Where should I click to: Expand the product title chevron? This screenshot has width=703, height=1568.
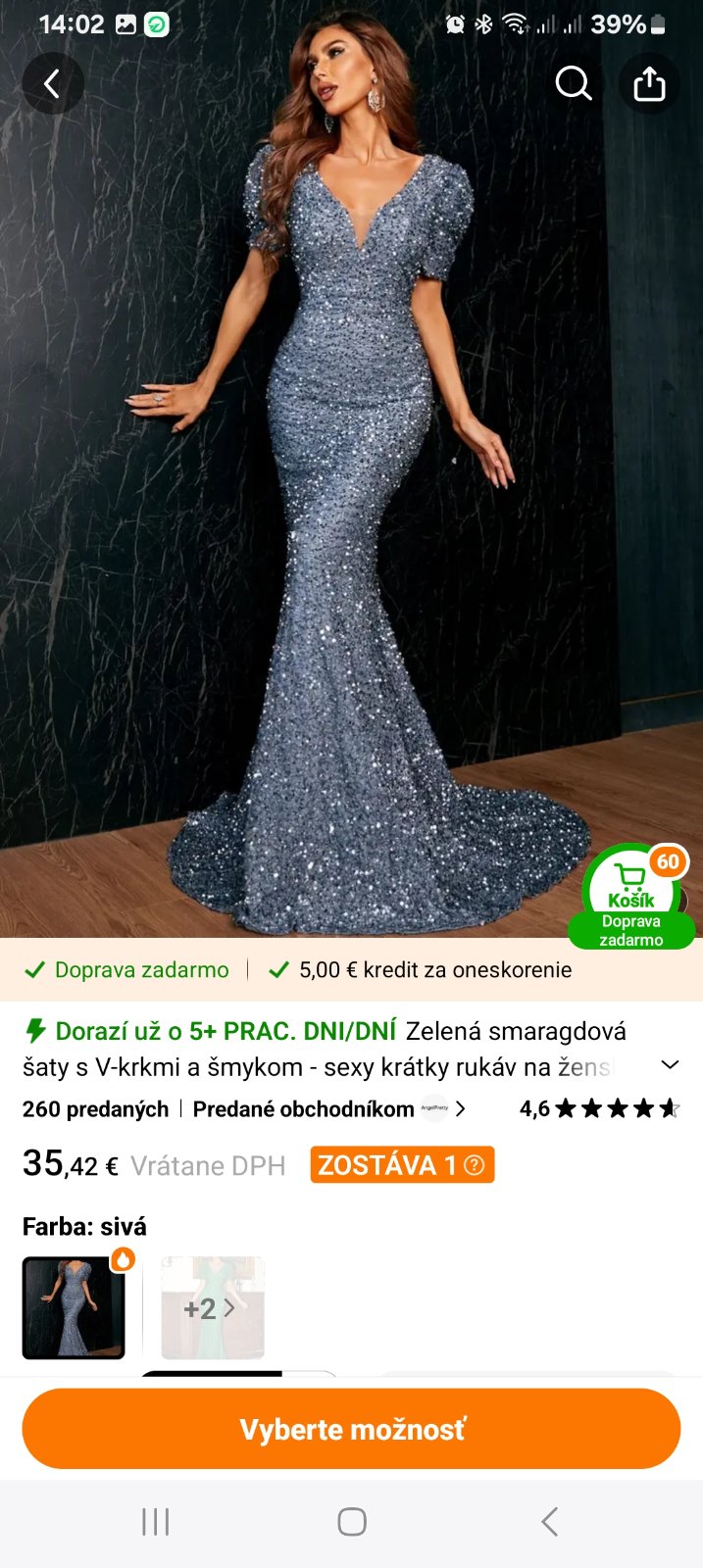(671, 1065)
